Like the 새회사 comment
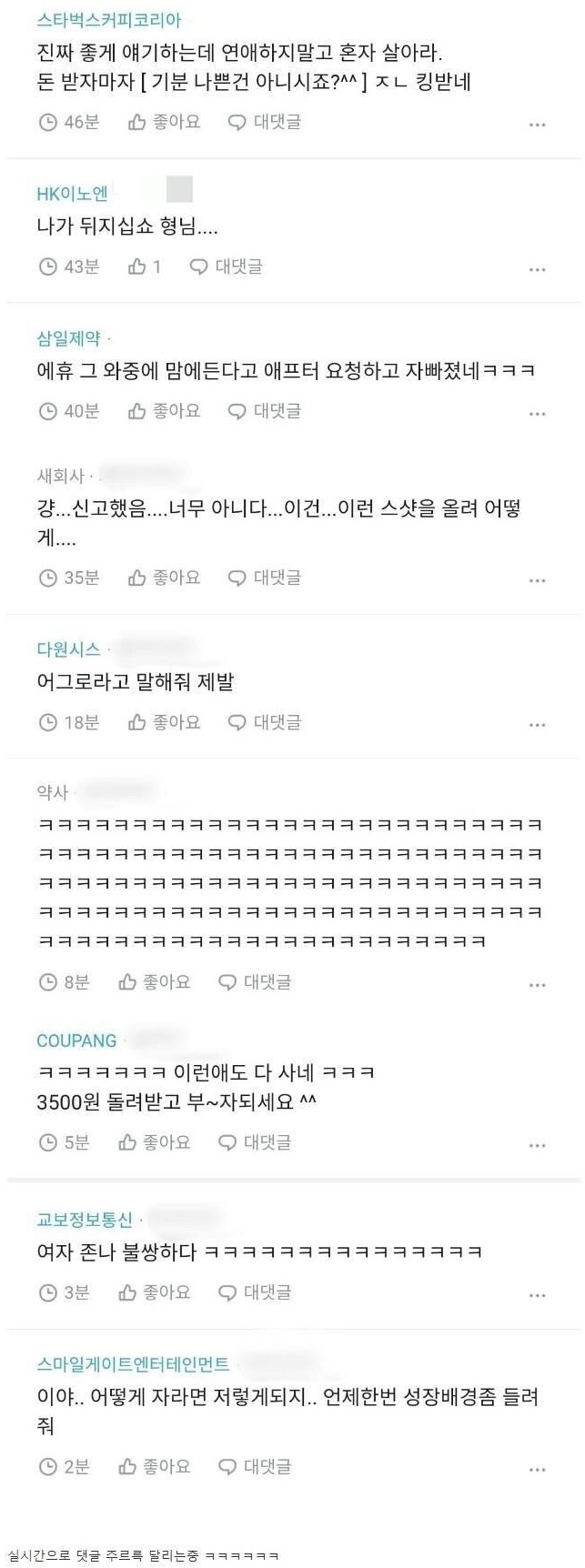Screen dimensions: 585x1568 [x=164, y=578]
